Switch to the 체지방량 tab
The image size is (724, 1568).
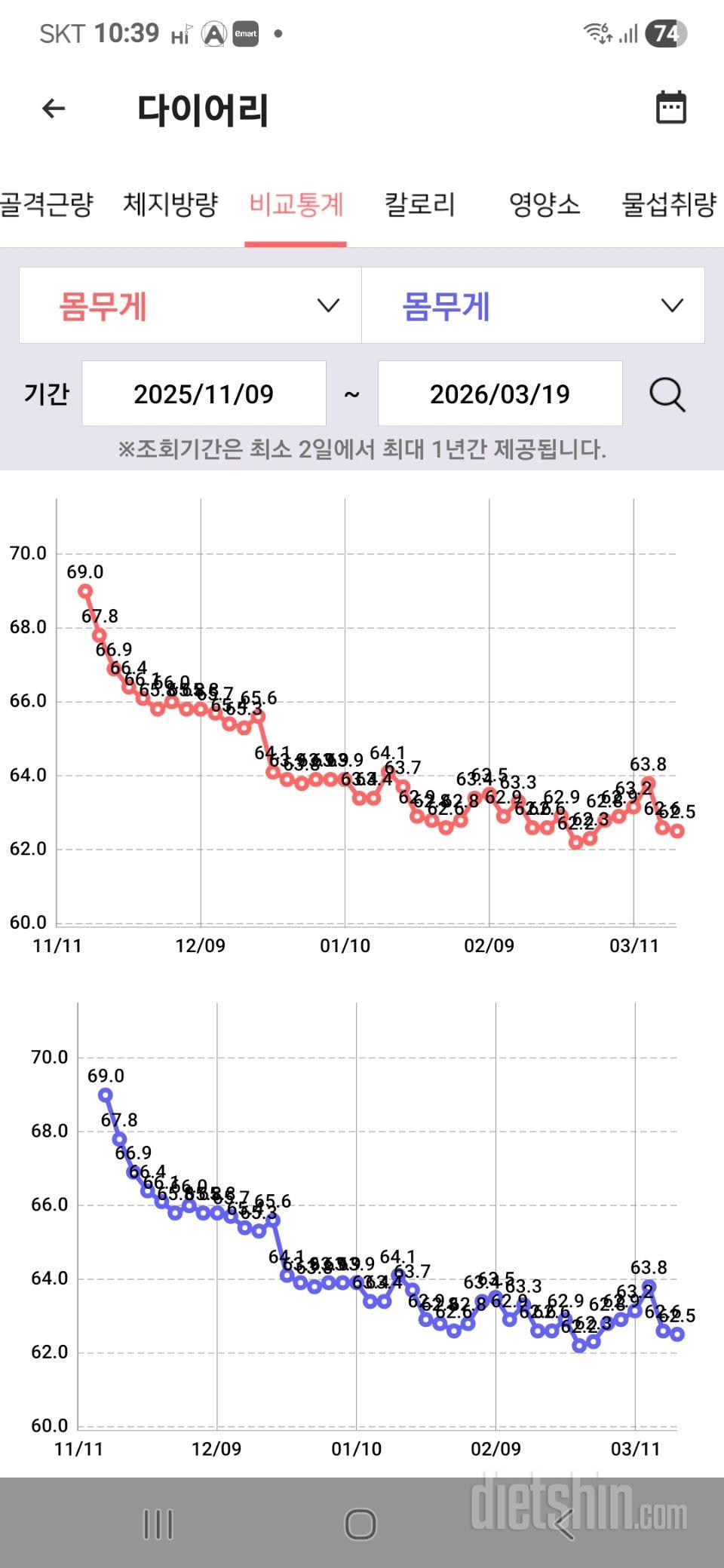(x=170, y=204)
